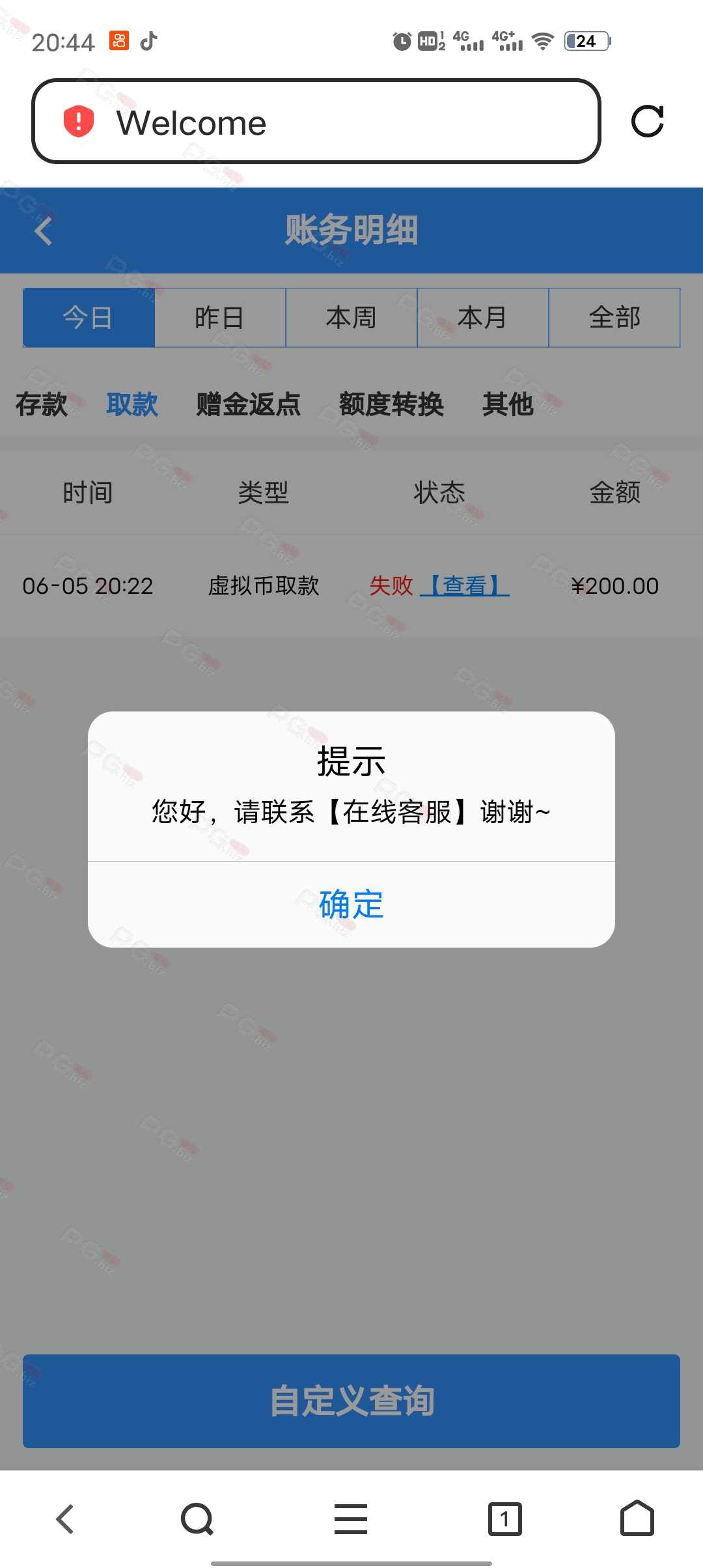
Task: Select the 今日 date filter
Action: tap(89, 318)
